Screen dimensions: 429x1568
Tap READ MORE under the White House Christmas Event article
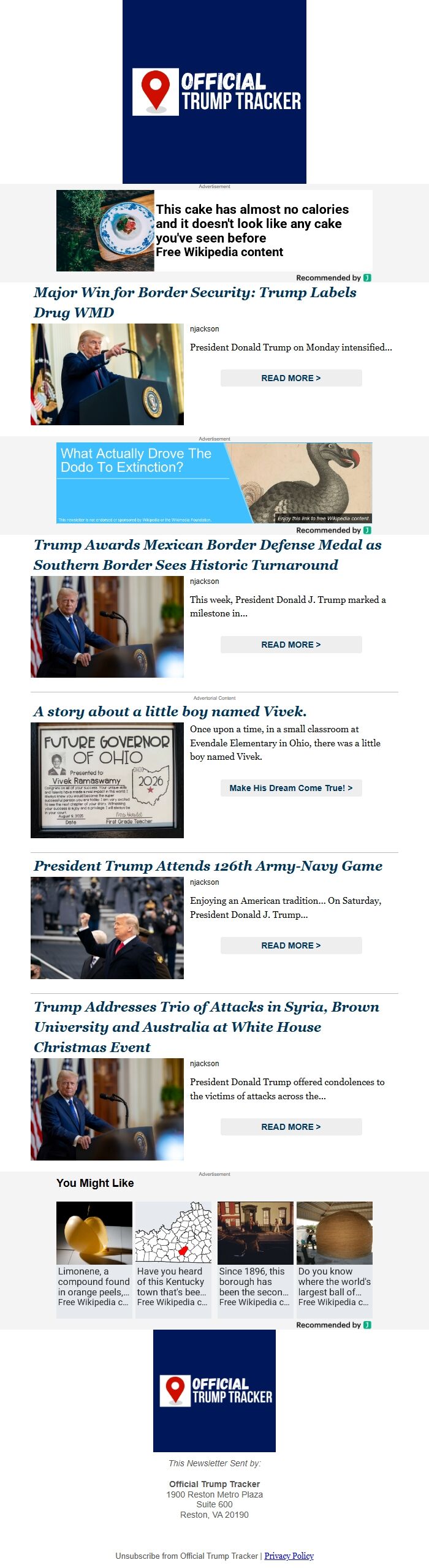click(x=290, y=1127)
